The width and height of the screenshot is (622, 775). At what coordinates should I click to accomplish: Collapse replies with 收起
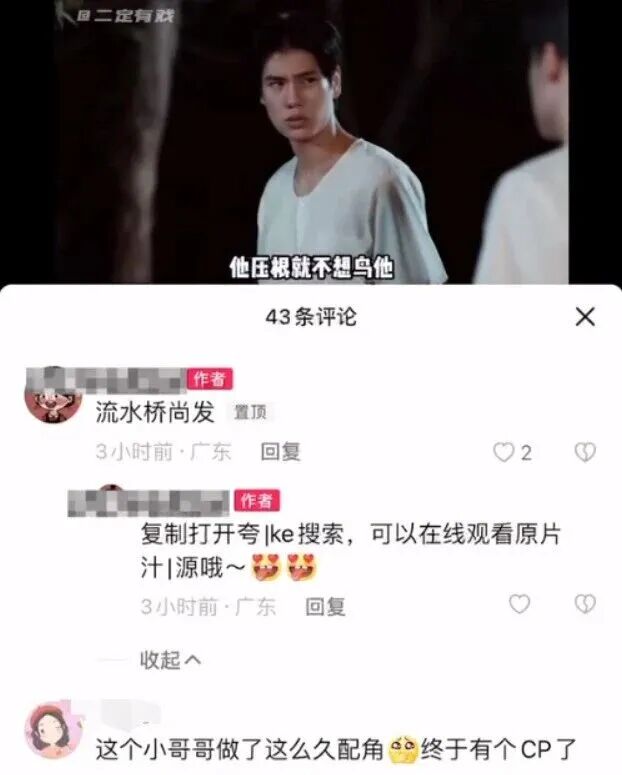pyautogui.click(x=168, y=659)
